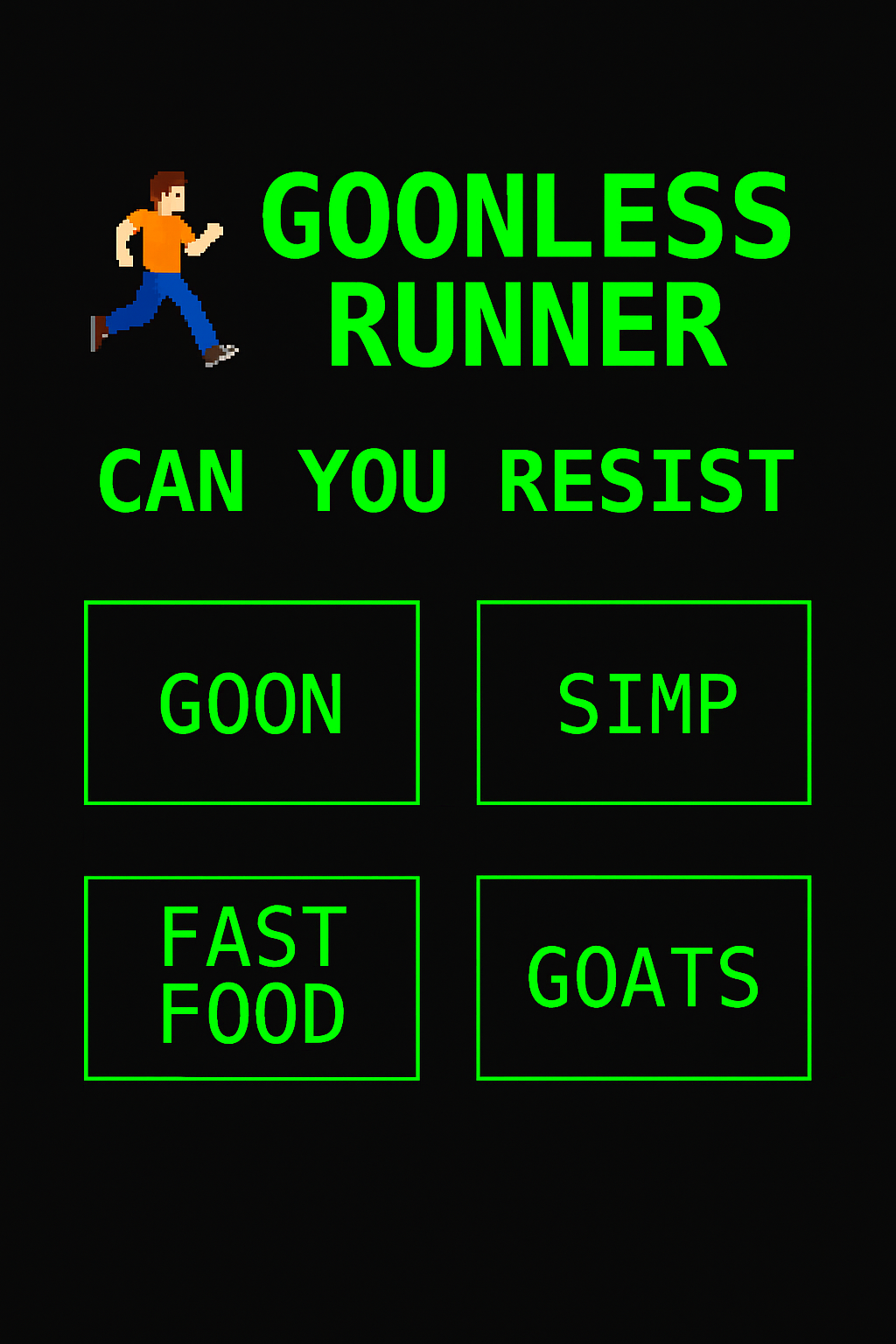Tap the runner's orange shirt

(159, 241)
